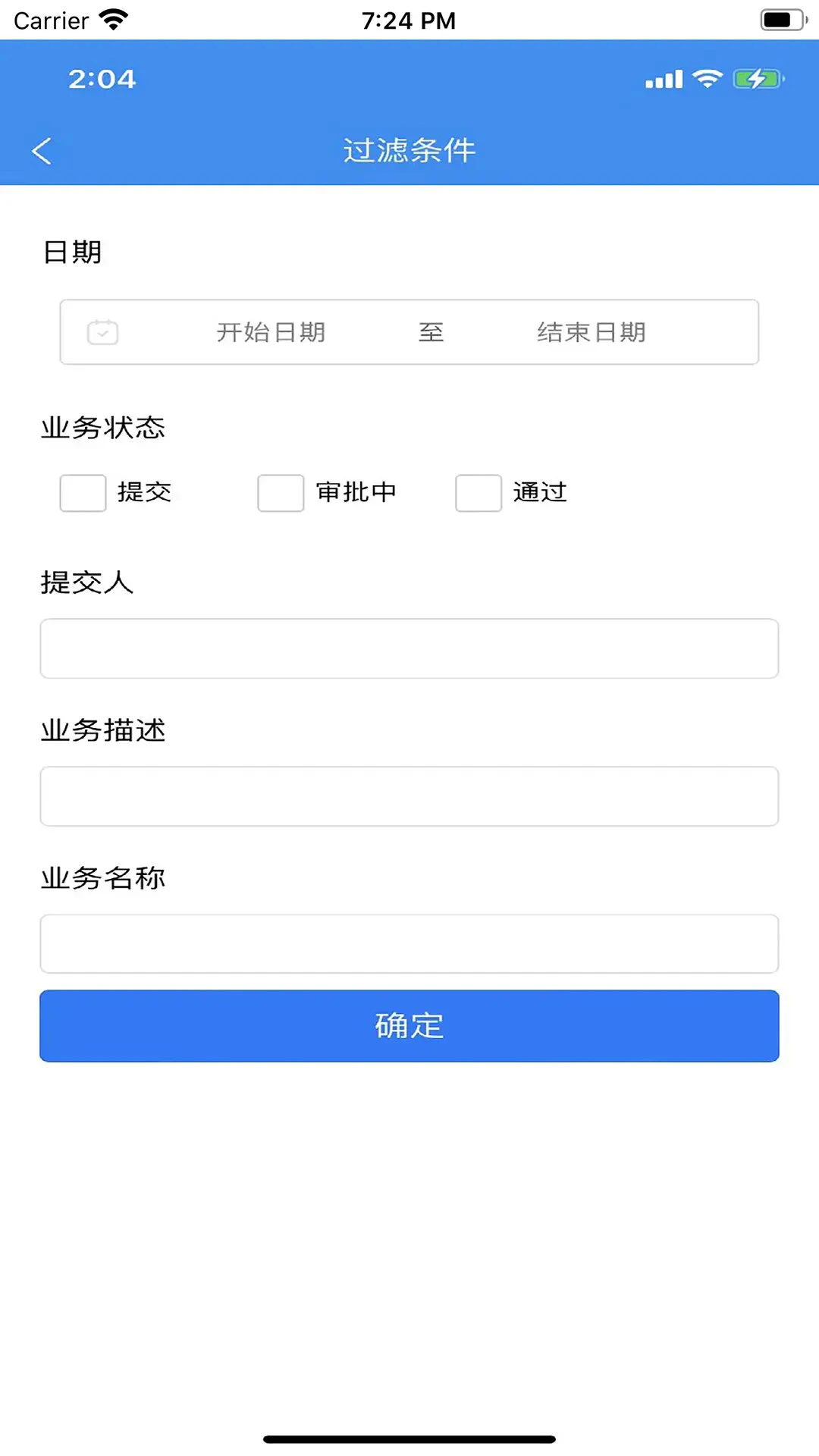This screenshot has width=819, height=1456.
Task: Select the 通过 status checkbox
Action: [x=478, y=493]
